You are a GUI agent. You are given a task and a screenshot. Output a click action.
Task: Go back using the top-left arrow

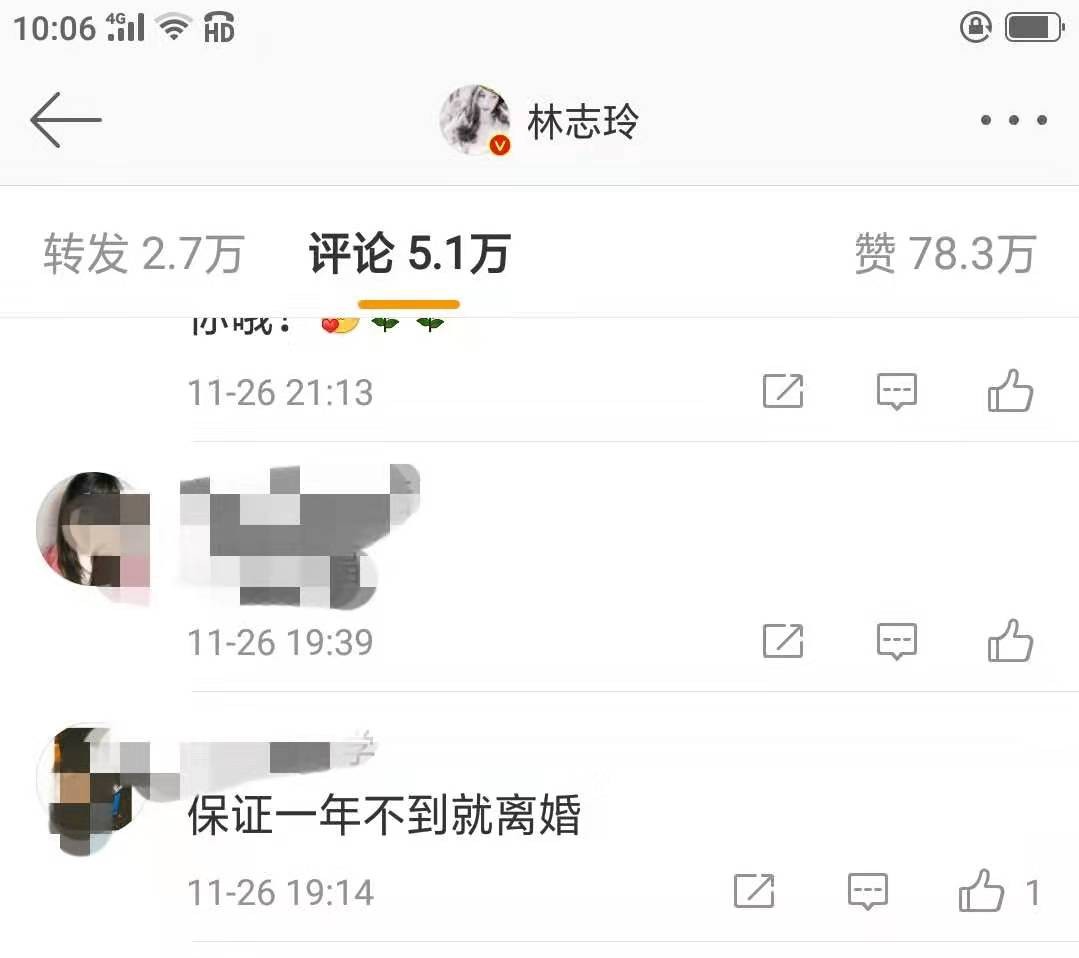[66, 120]
